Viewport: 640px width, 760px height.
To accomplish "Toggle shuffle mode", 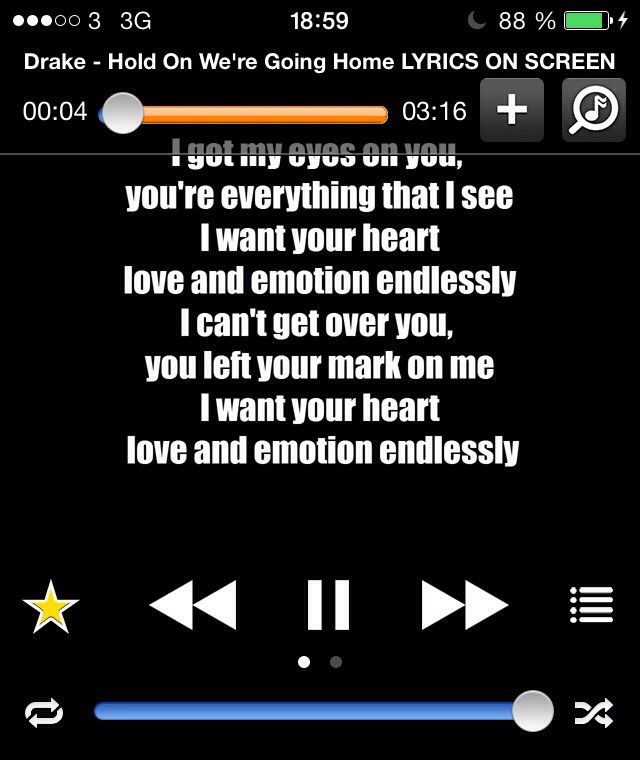I will click(594, 712).
